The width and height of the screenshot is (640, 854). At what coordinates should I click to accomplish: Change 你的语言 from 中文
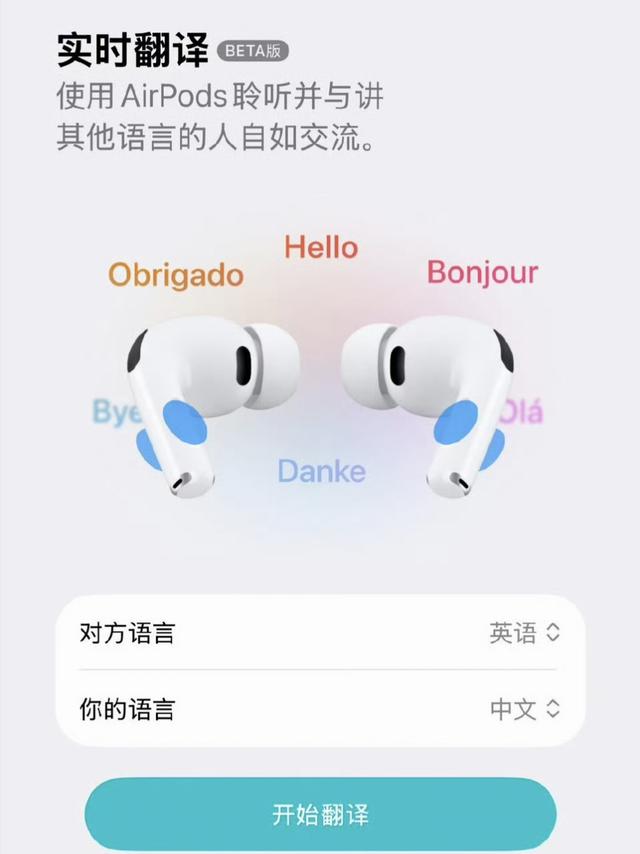524,710
